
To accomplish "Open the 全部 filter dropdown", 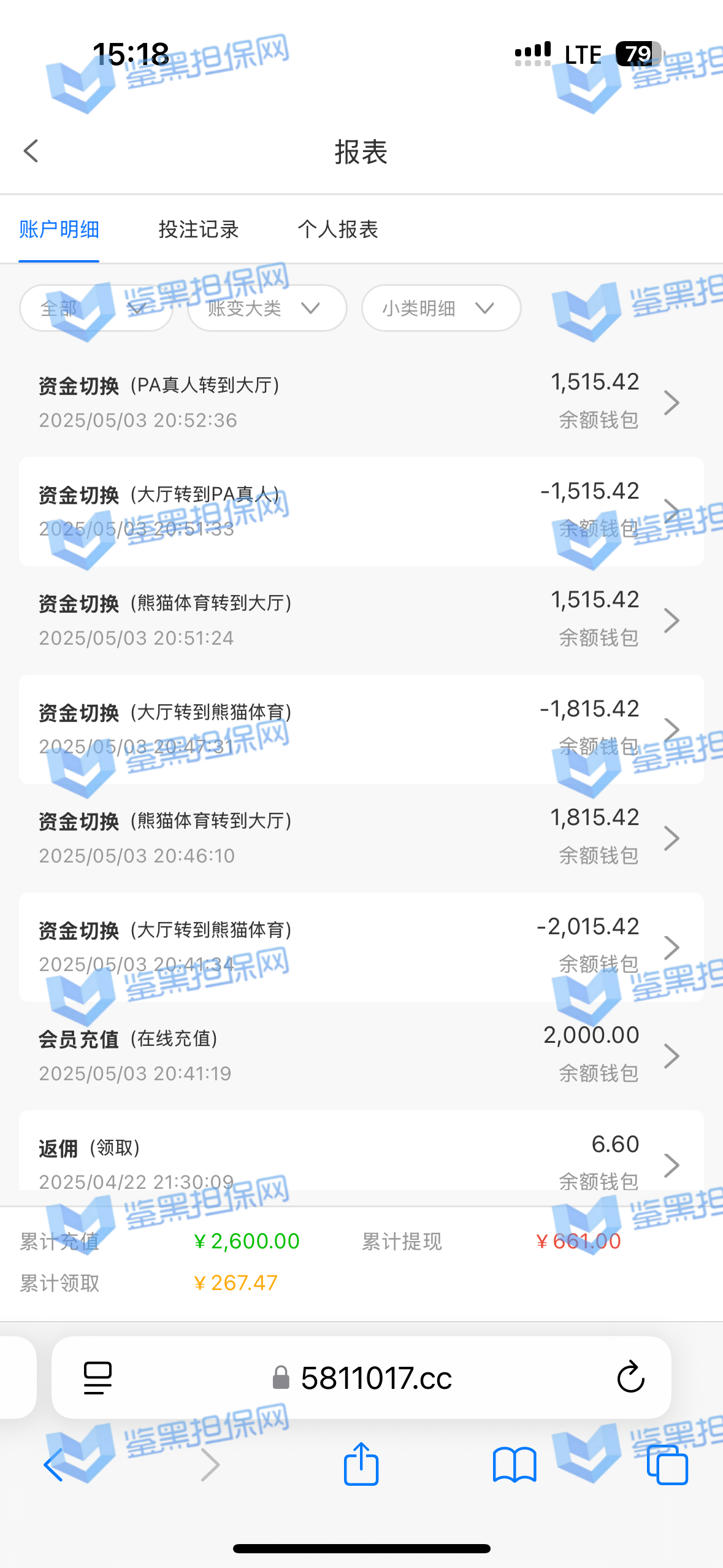I will point(96,308).
